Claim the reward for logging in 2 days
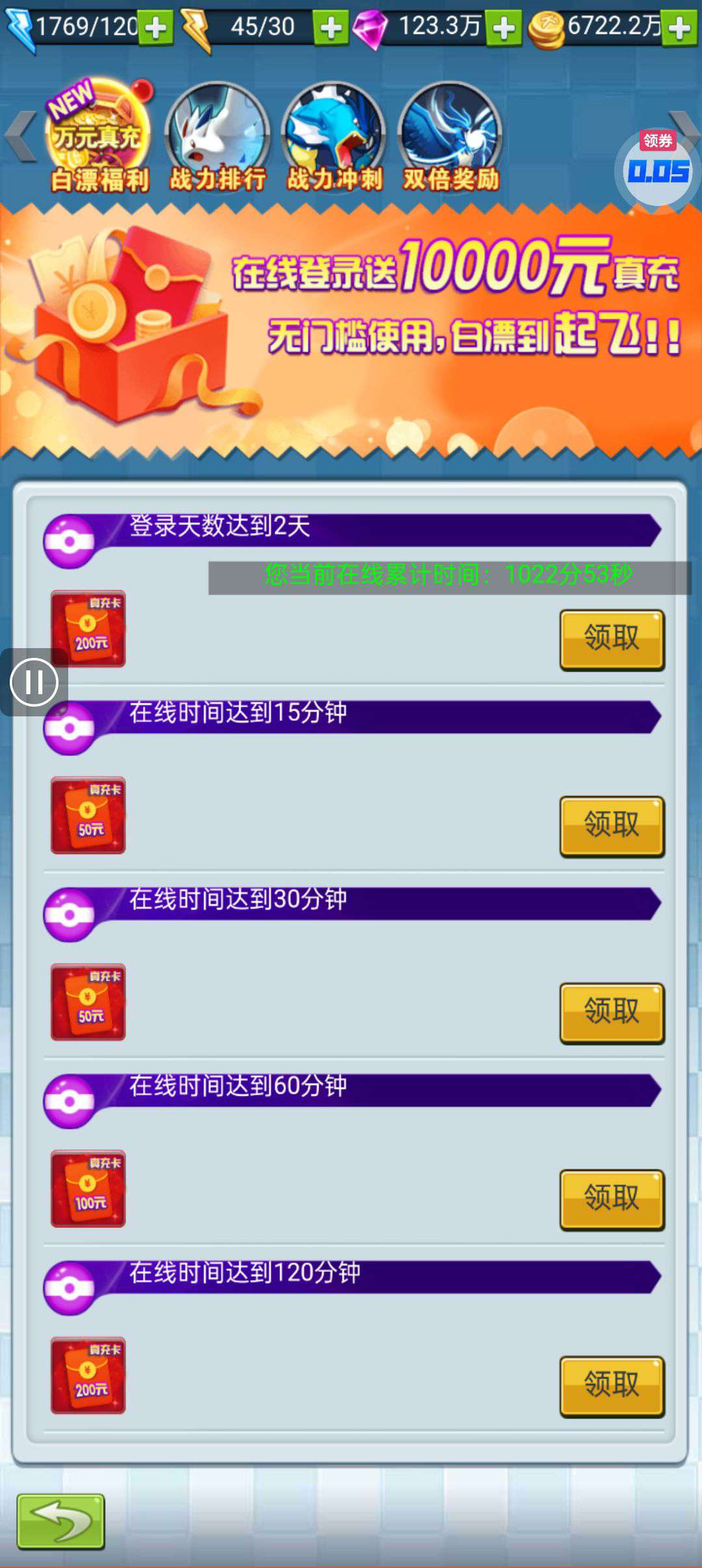The height and width of the screenshot is (1568, 702). click(x=612, y=640)
